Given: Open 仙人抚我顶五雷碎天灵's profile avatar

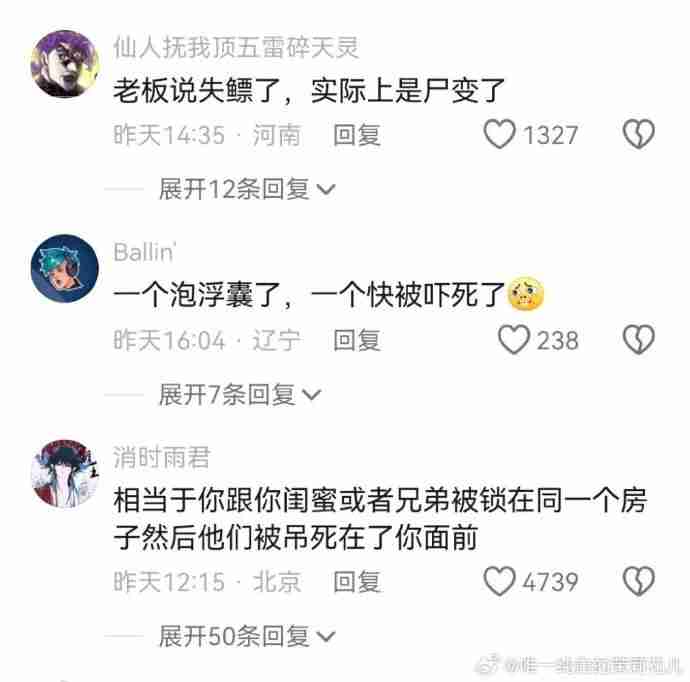Looking at the screenshot, I should [x=64, y=63].
